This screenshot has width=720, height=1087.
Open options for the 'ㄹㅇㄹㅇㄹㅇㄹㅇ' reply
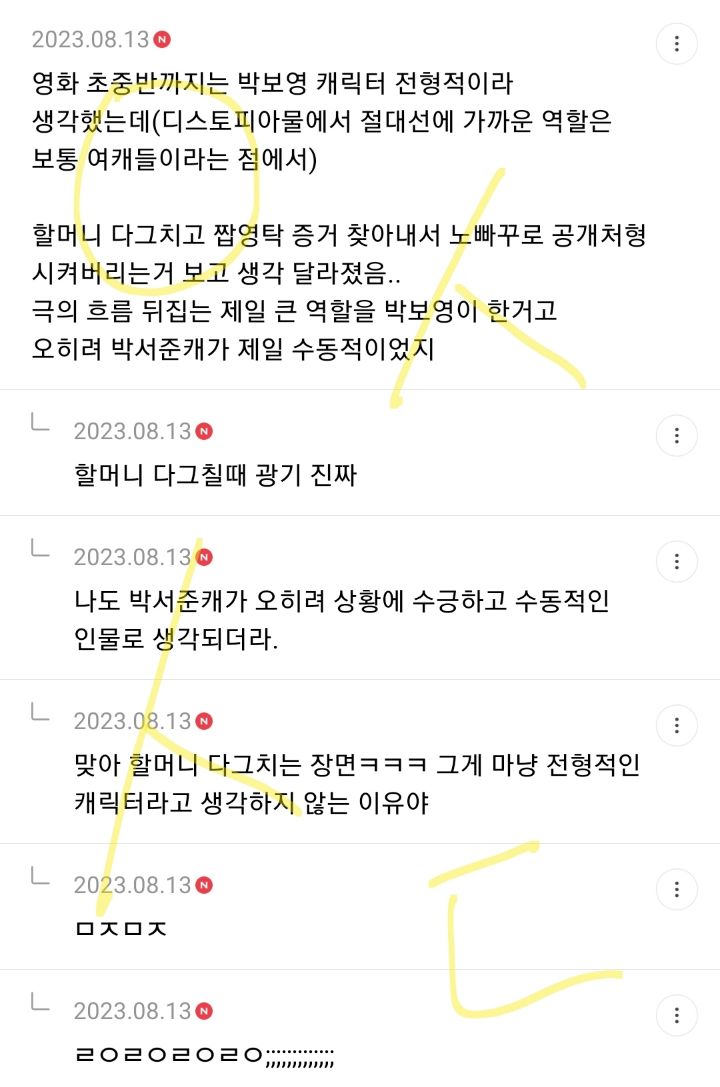click(x=677, y=1015)
